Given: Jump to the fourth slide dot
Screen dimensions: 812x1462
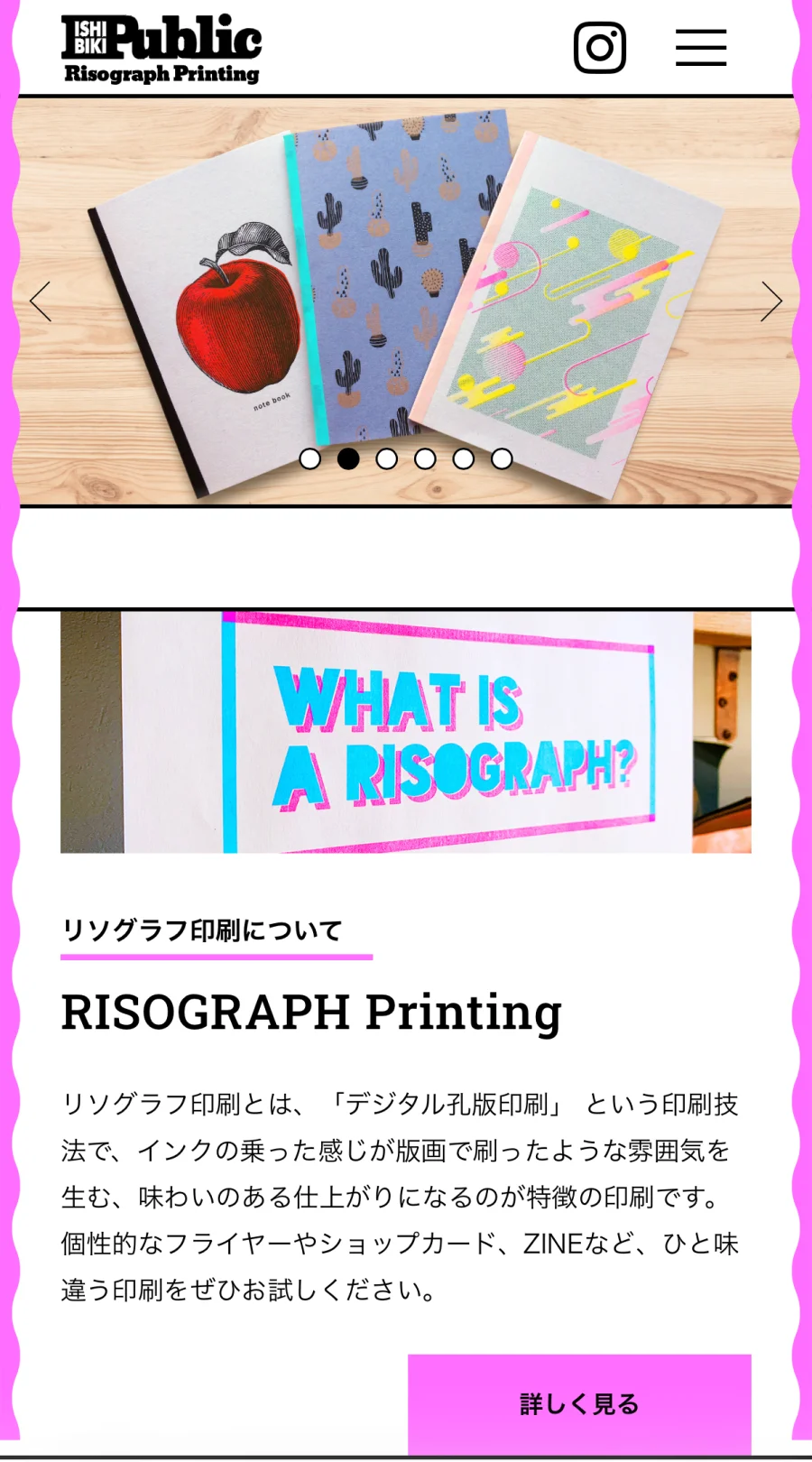Looking at the screenshot, I should click(x=425, y=458).
